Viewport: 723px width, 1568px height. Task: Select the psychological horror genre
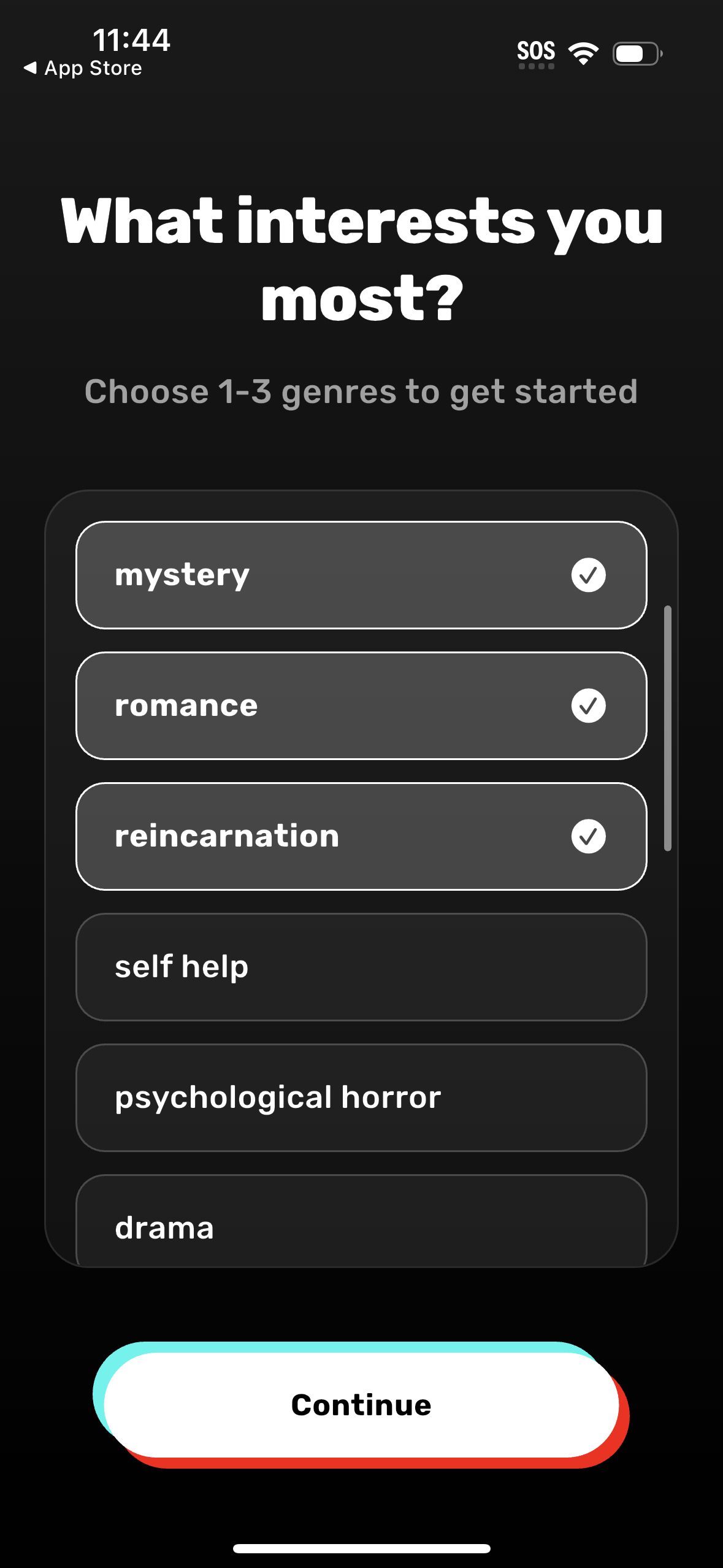[361, 1098]
